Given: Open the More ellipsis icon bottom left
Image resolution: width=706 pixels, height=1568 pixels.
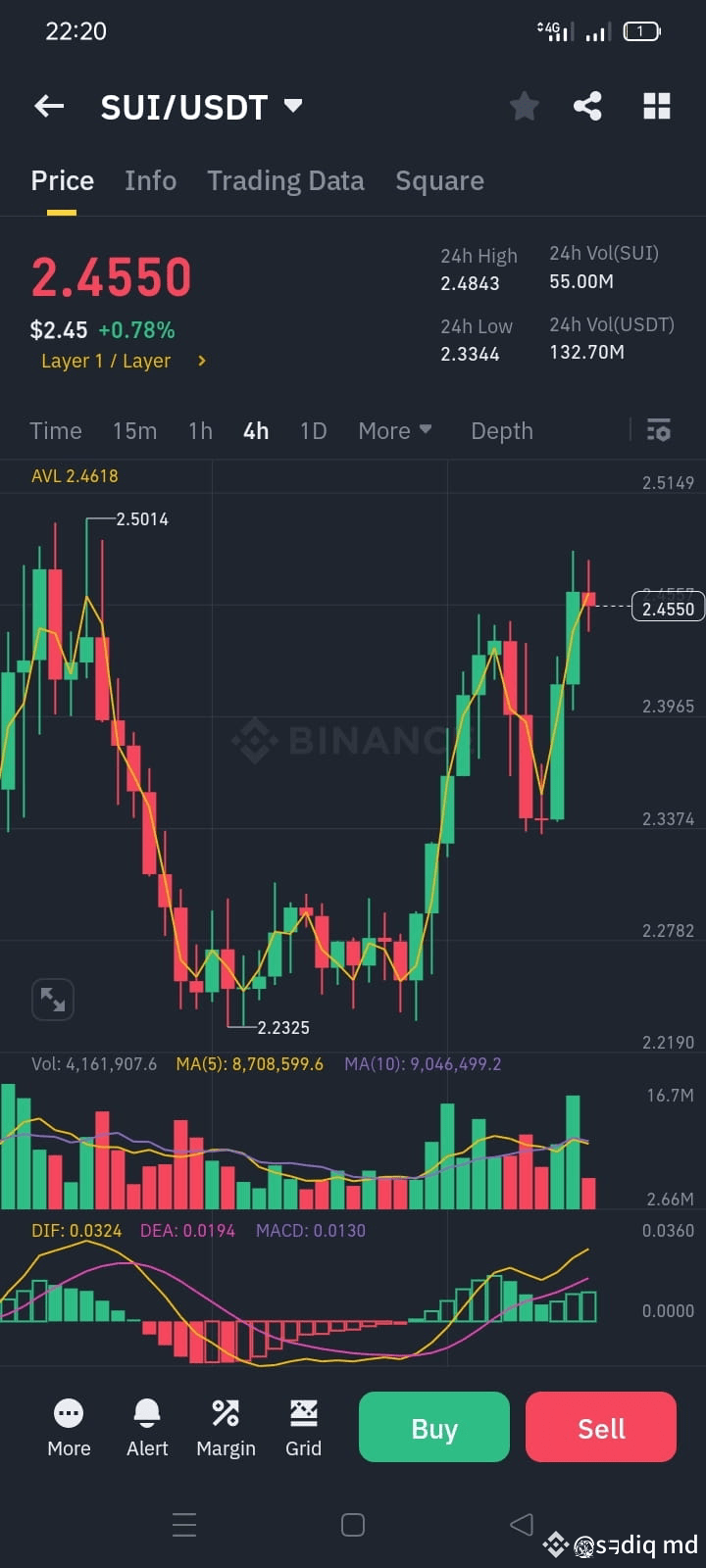Looking at the screenshot, I should coord(69,1427).
